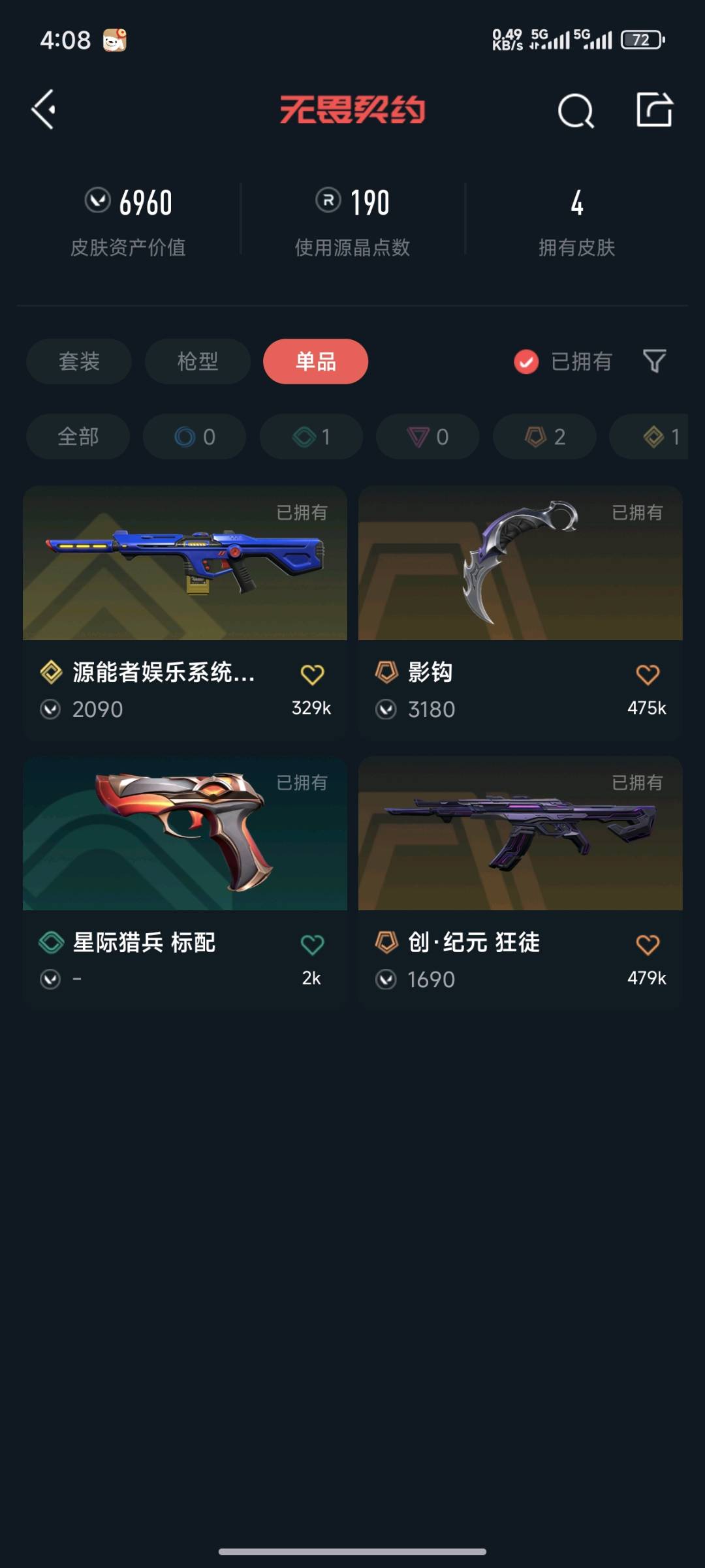Uncheck the 已拥有 filter checkbox
Screen dimensions: 705x1568
526,361
